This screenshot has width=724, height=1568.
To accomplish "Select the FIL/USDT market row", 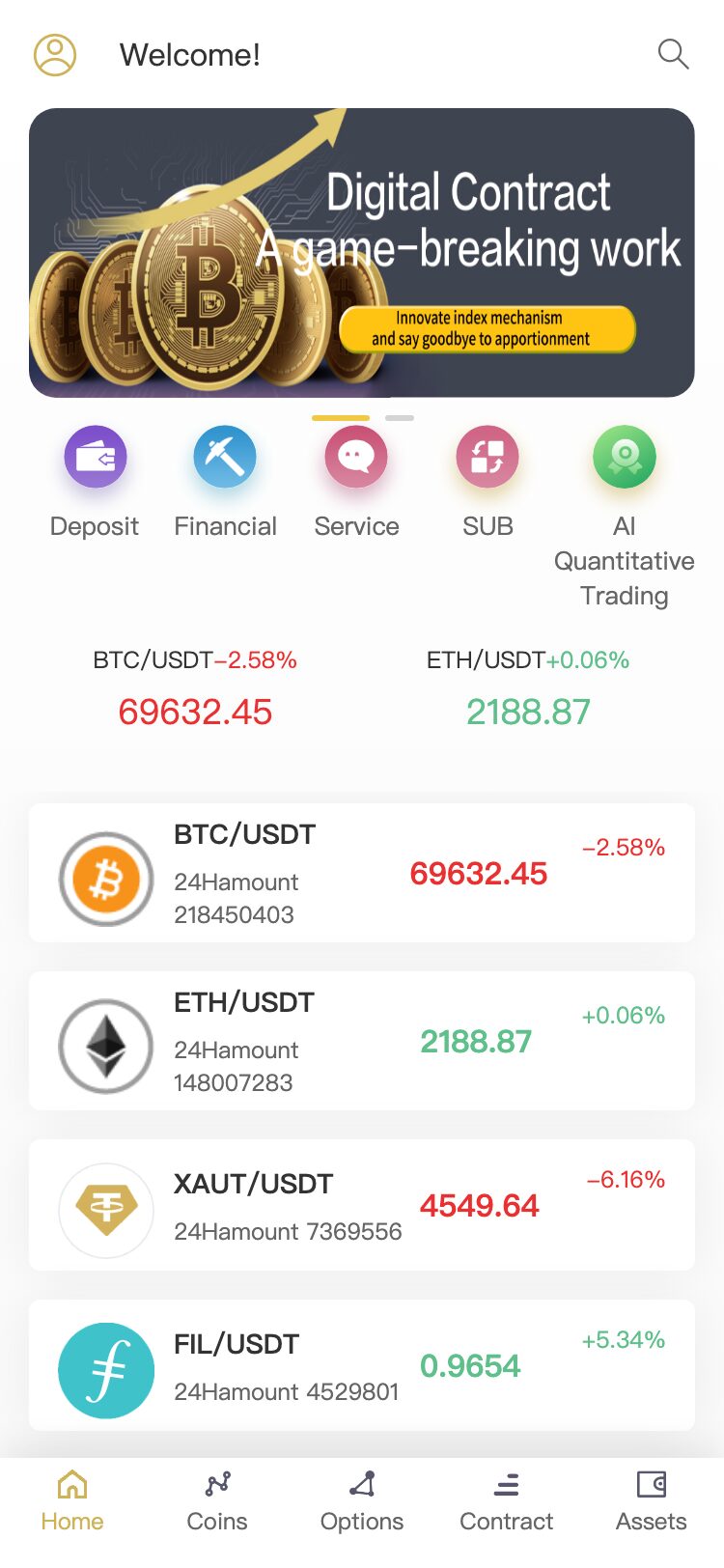I will pyautogui.click(x=362, y=1365).
